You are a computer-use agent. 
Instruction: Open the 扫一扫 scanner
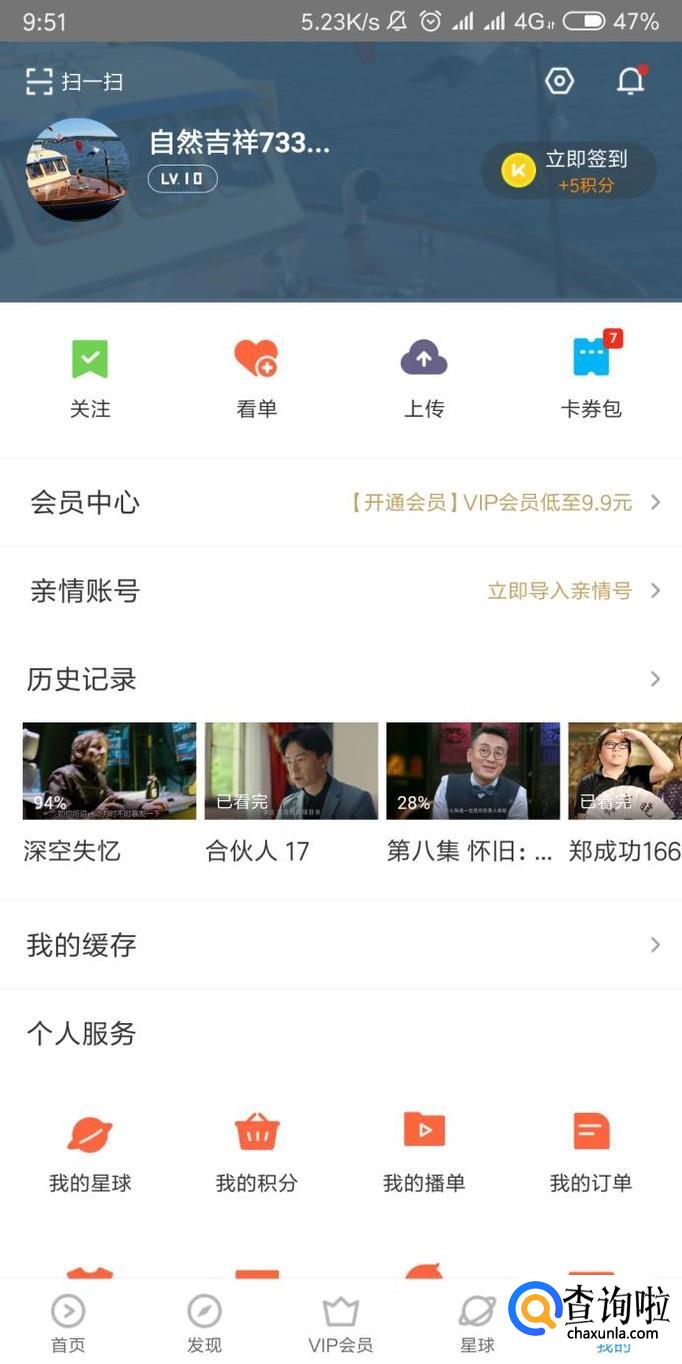[x=75, y=81]
